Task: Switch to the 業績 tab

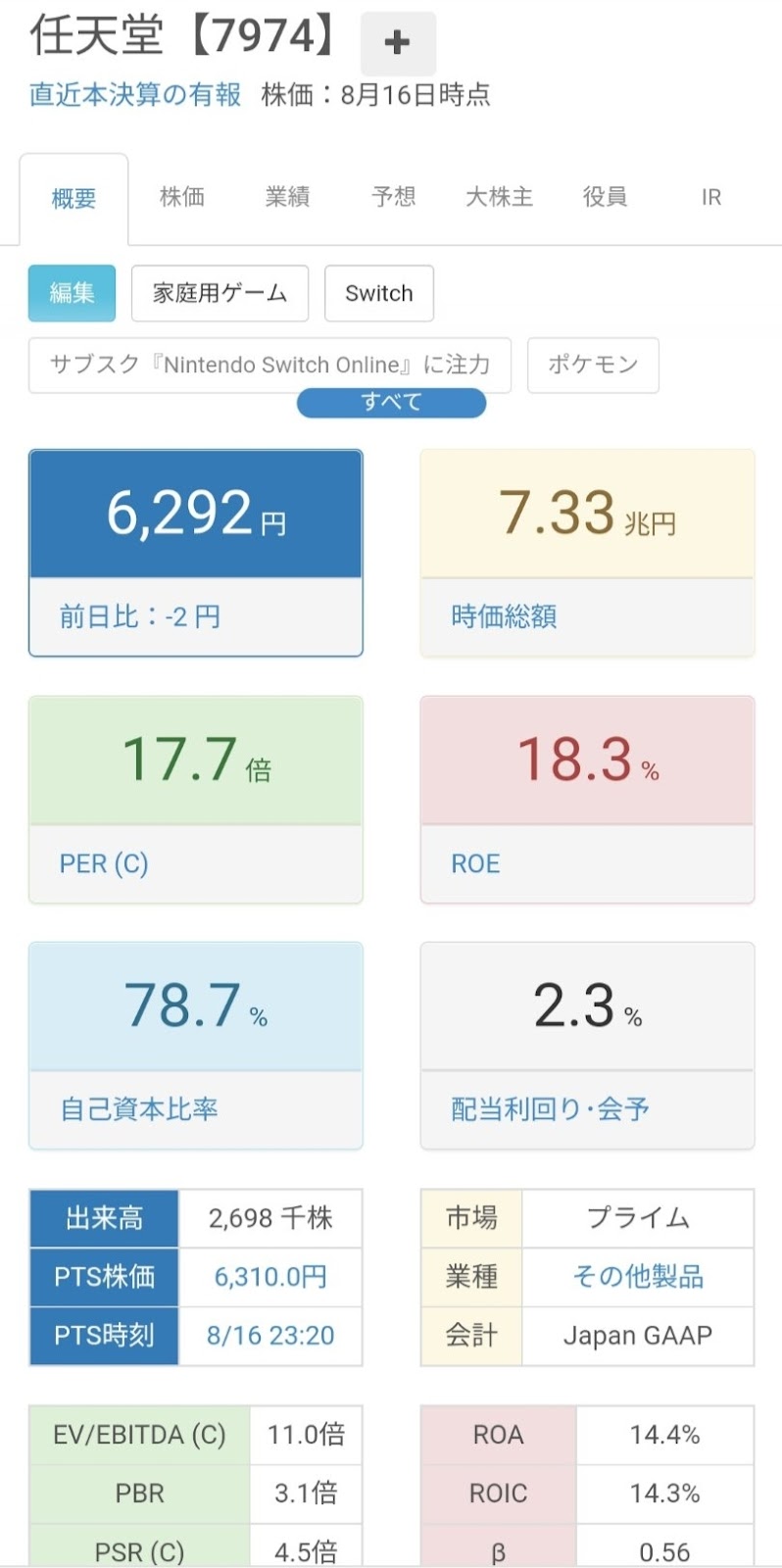Action: [288, 197]
